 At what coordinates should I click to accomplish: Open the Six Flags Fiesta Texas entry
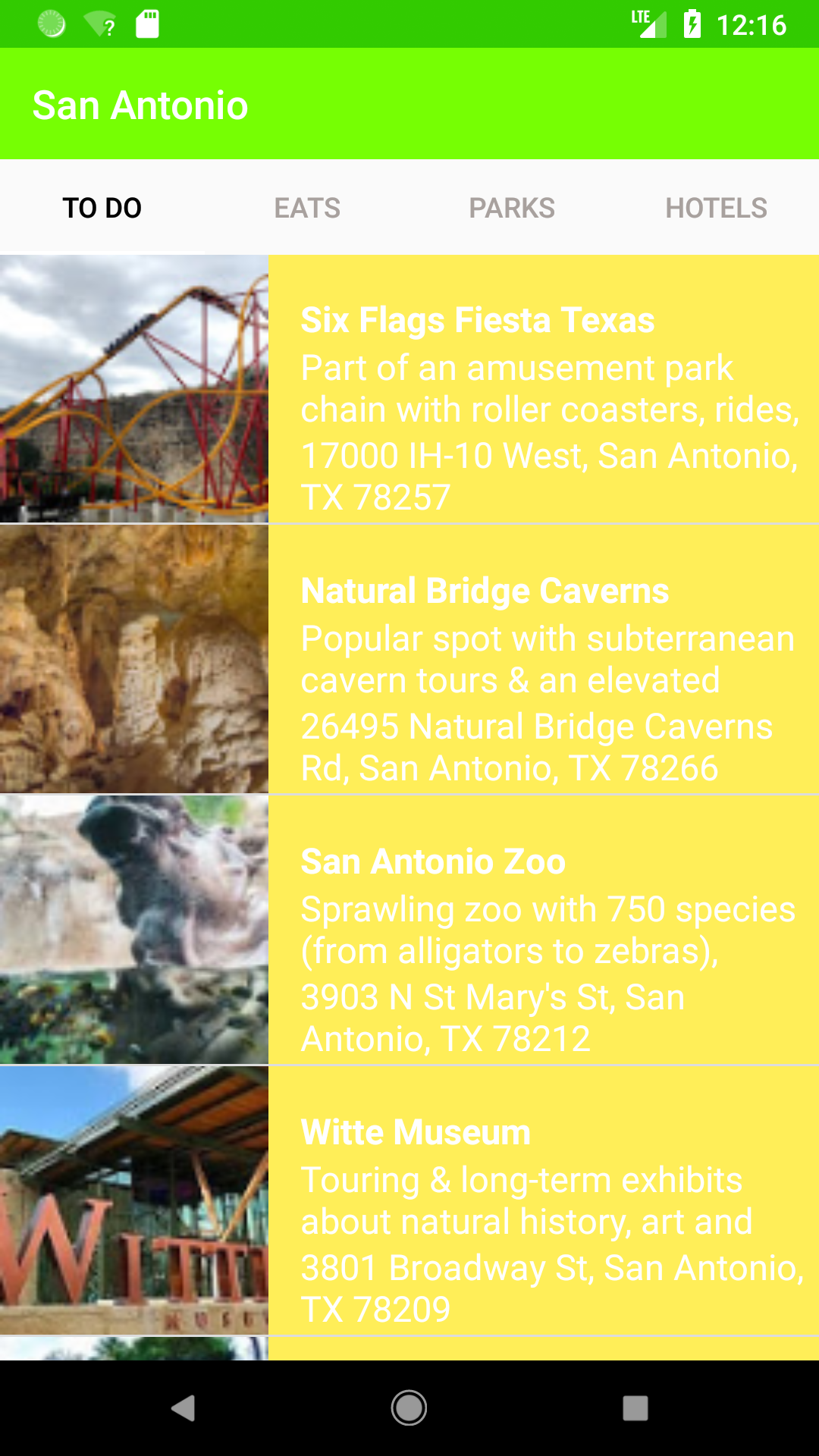click(x=478, y=320)
